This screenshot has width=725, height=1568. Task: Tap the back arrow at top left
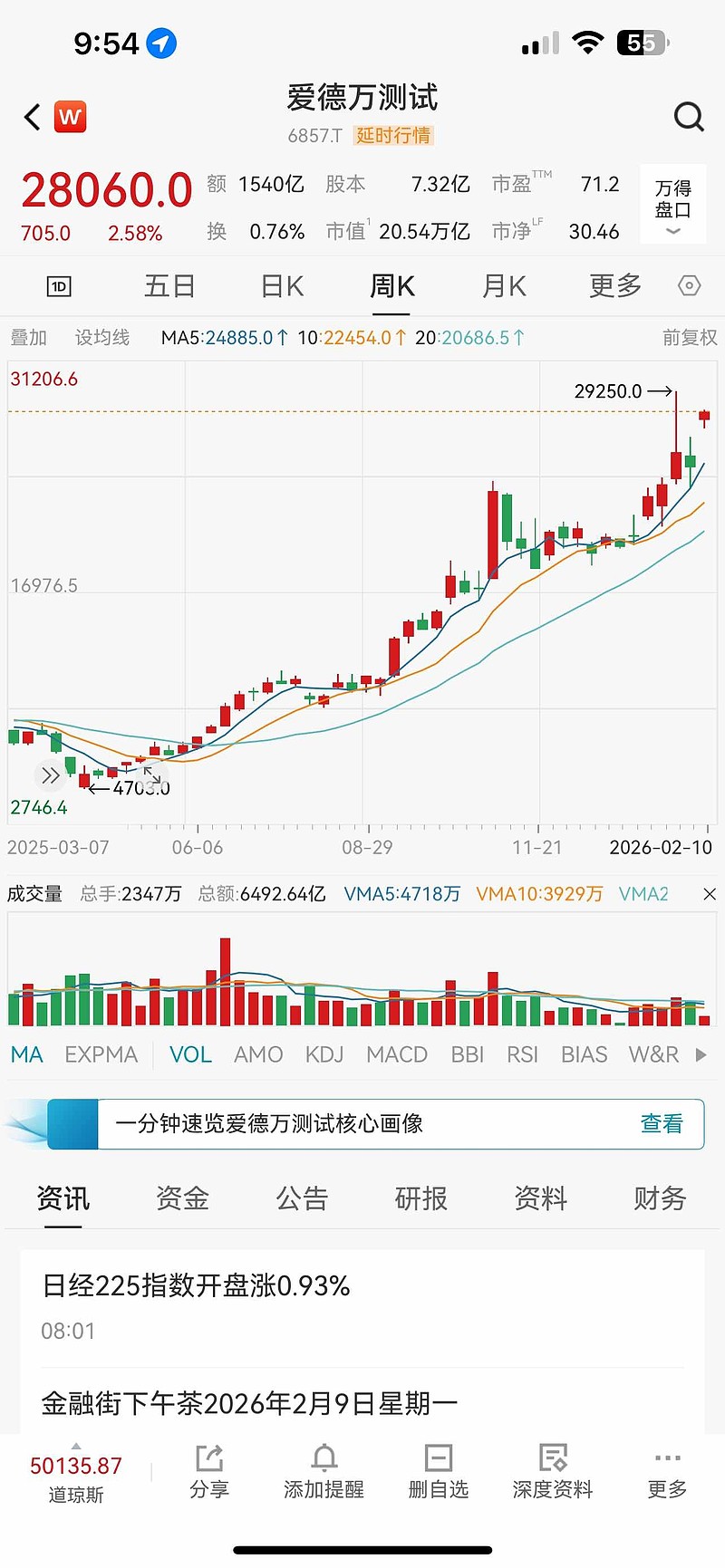pos(30,117)
